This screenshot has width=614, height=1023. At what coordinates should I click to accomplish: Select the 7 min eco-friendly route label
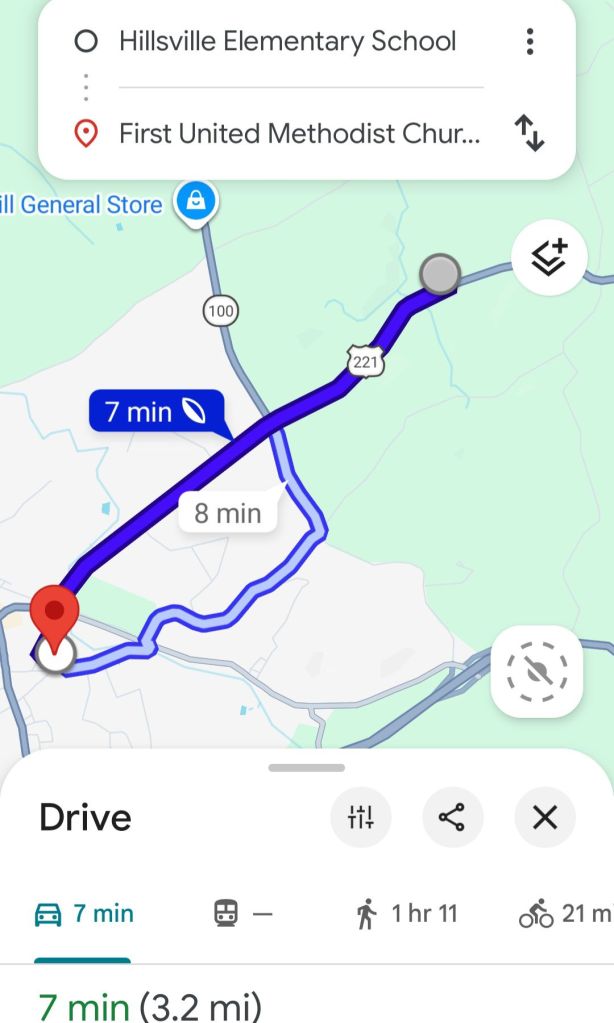tap(155, 411)
